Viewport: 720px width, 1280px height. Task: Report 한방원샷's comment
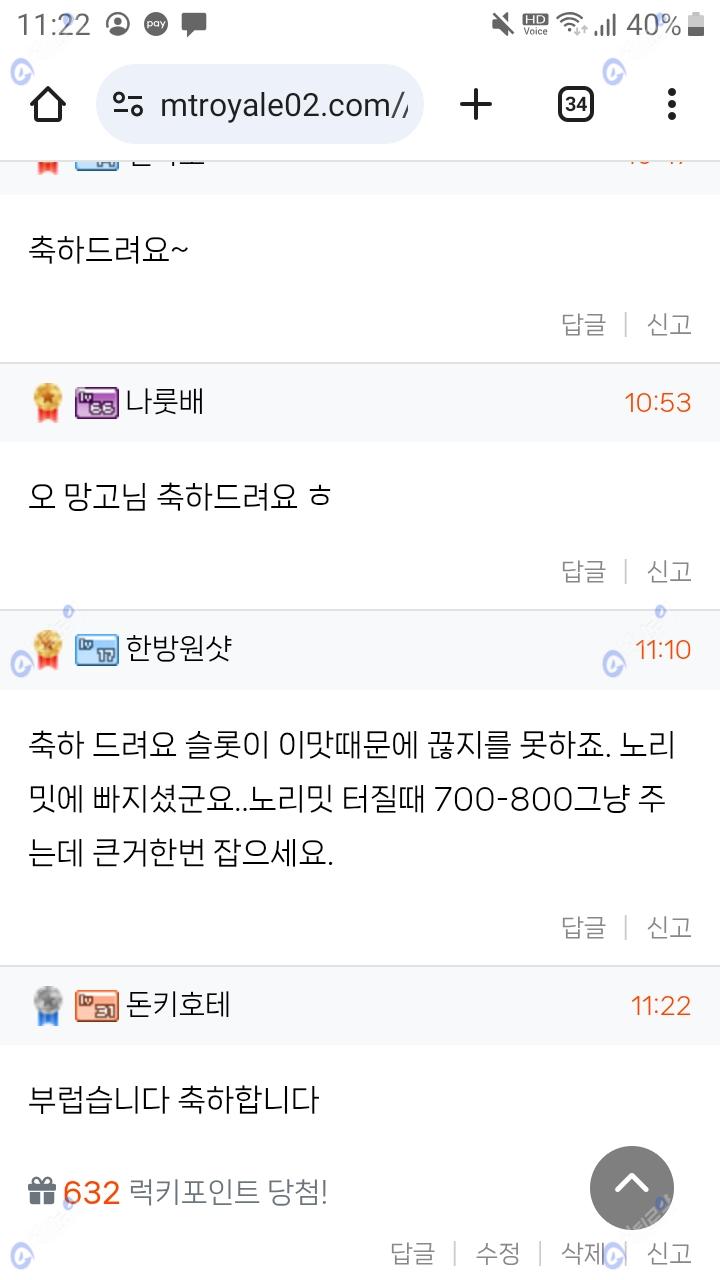point(669,927)
